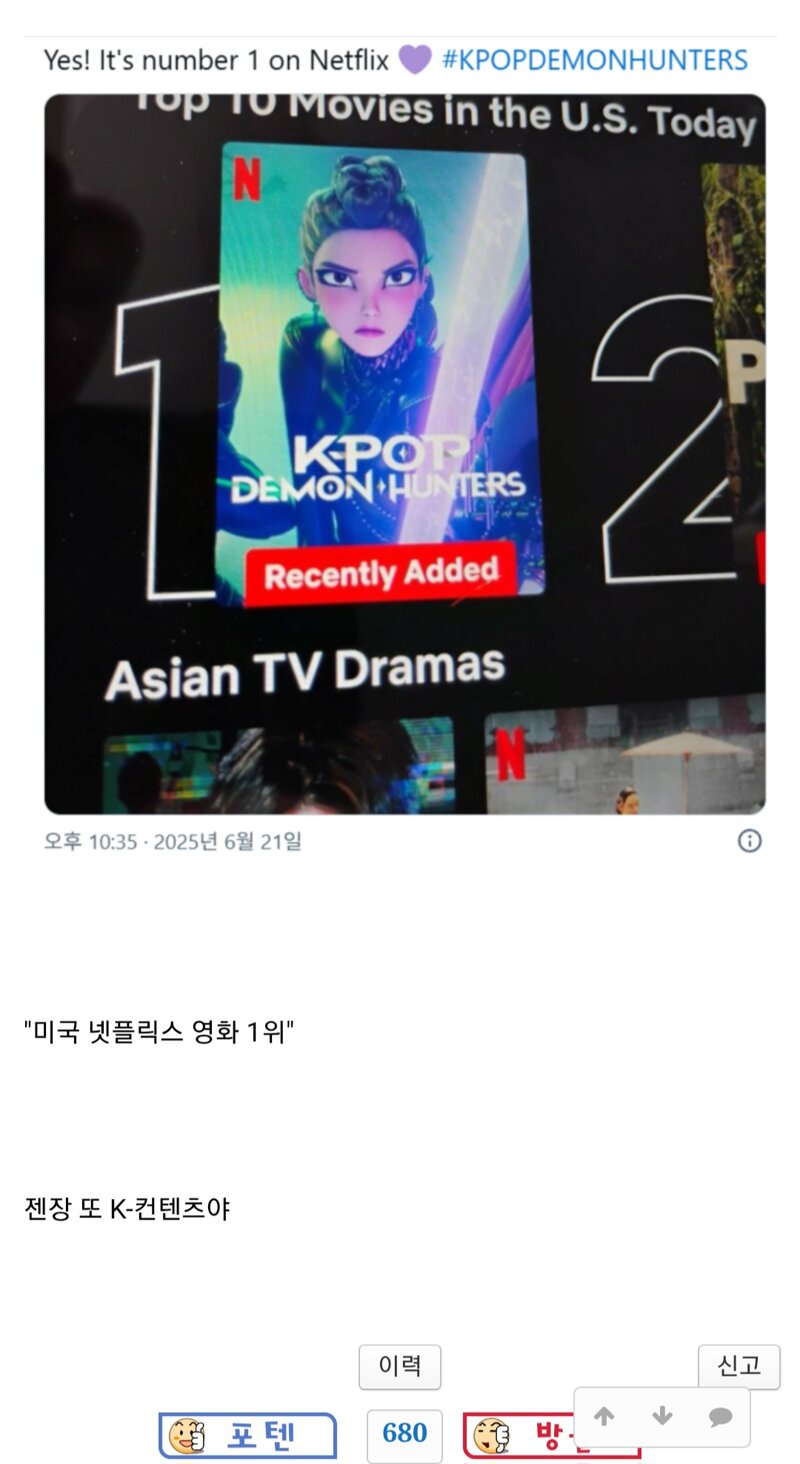
Task: Open the #KPOPDEMONHUNTERS hashtag link
Action: (x=594, y=60)
